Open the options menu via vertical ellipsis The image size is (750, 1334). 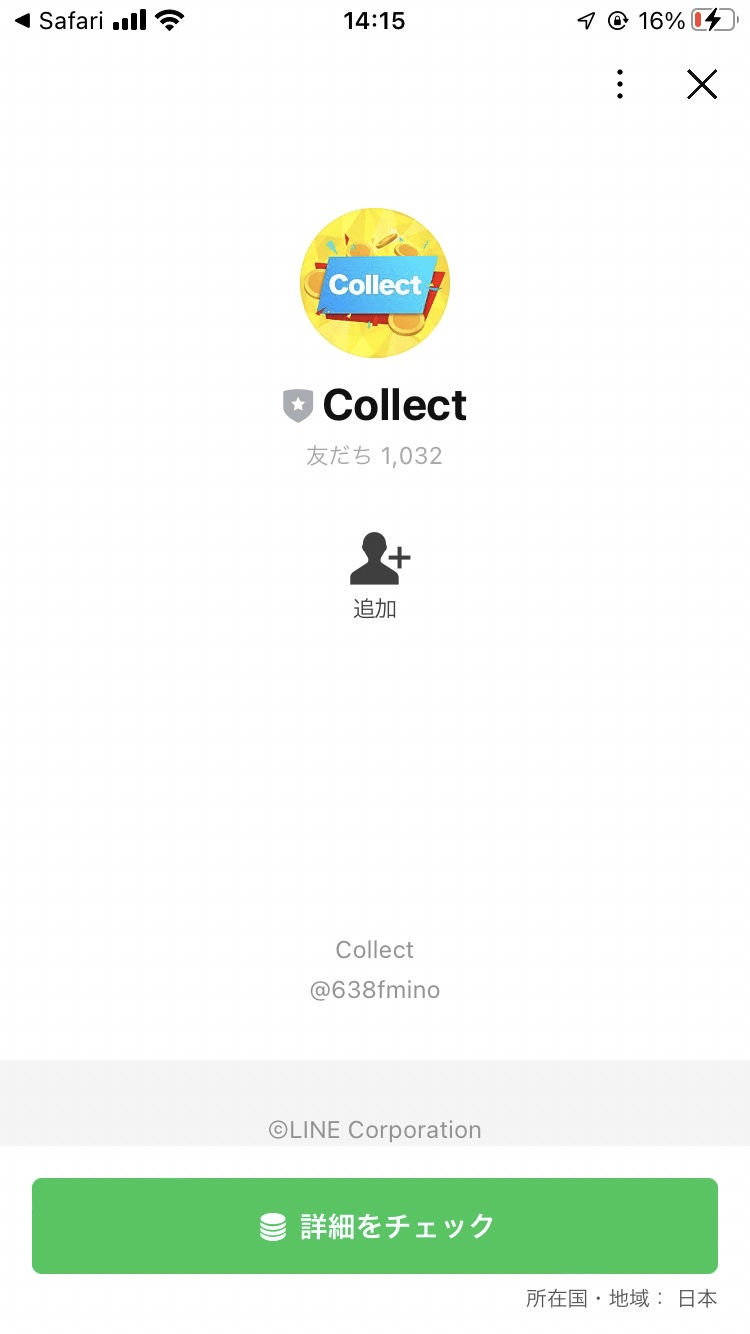[620, 84]
